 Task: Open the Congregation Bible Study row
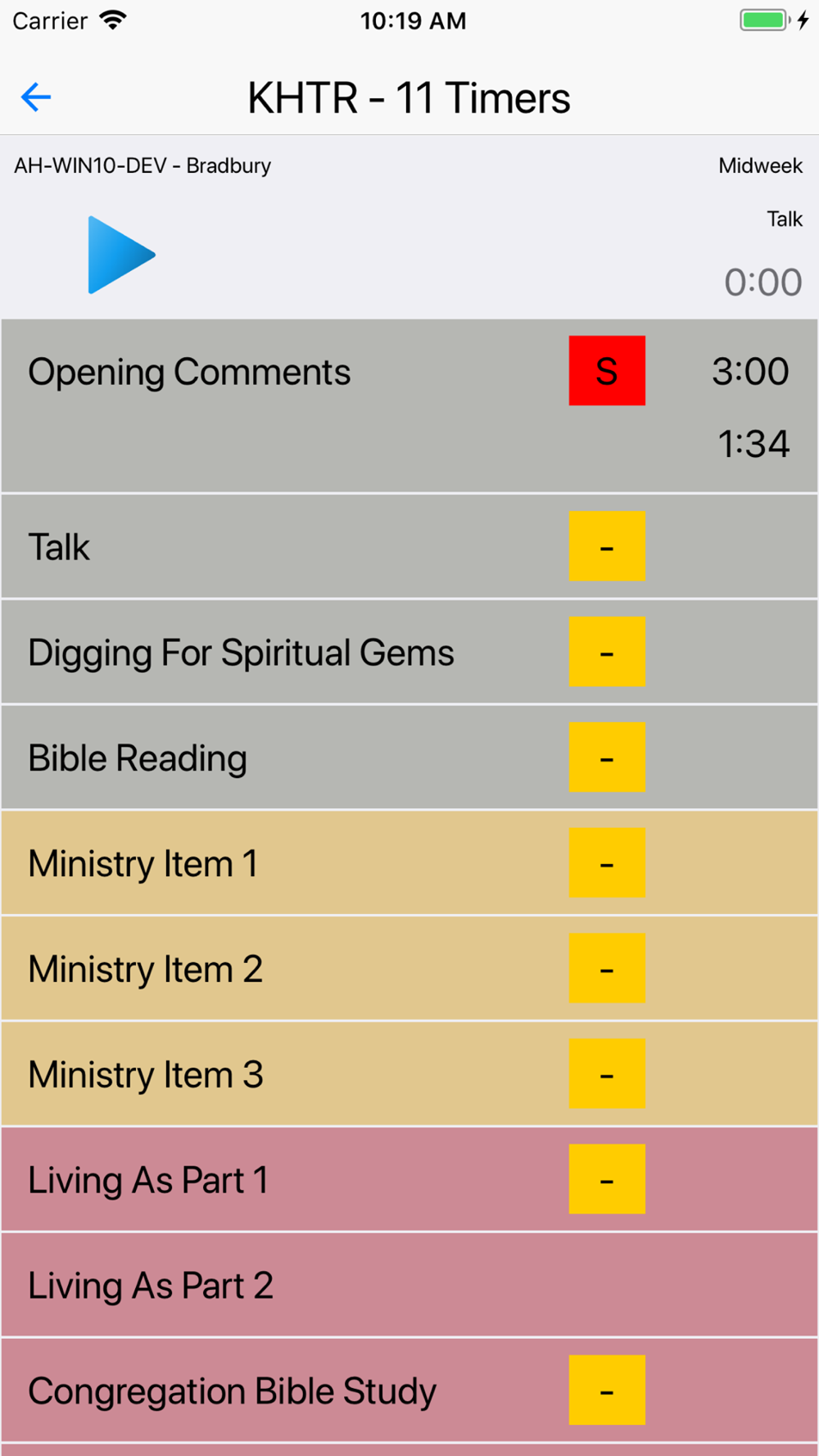[x=409, y=1390]
